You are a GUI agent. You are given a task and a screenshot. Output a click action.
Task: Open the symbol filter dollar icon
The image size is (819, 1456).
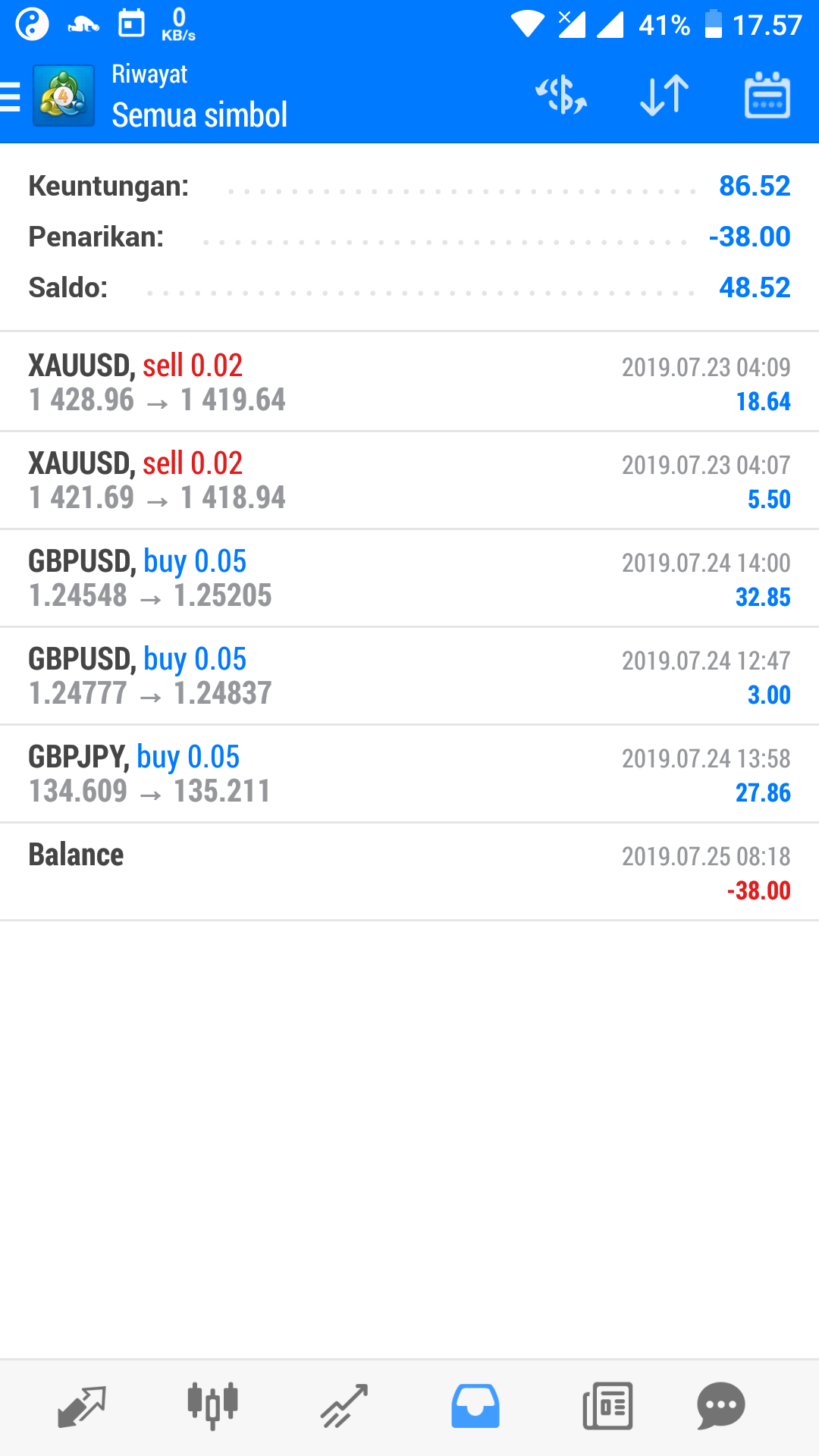(x=561, y=96)
